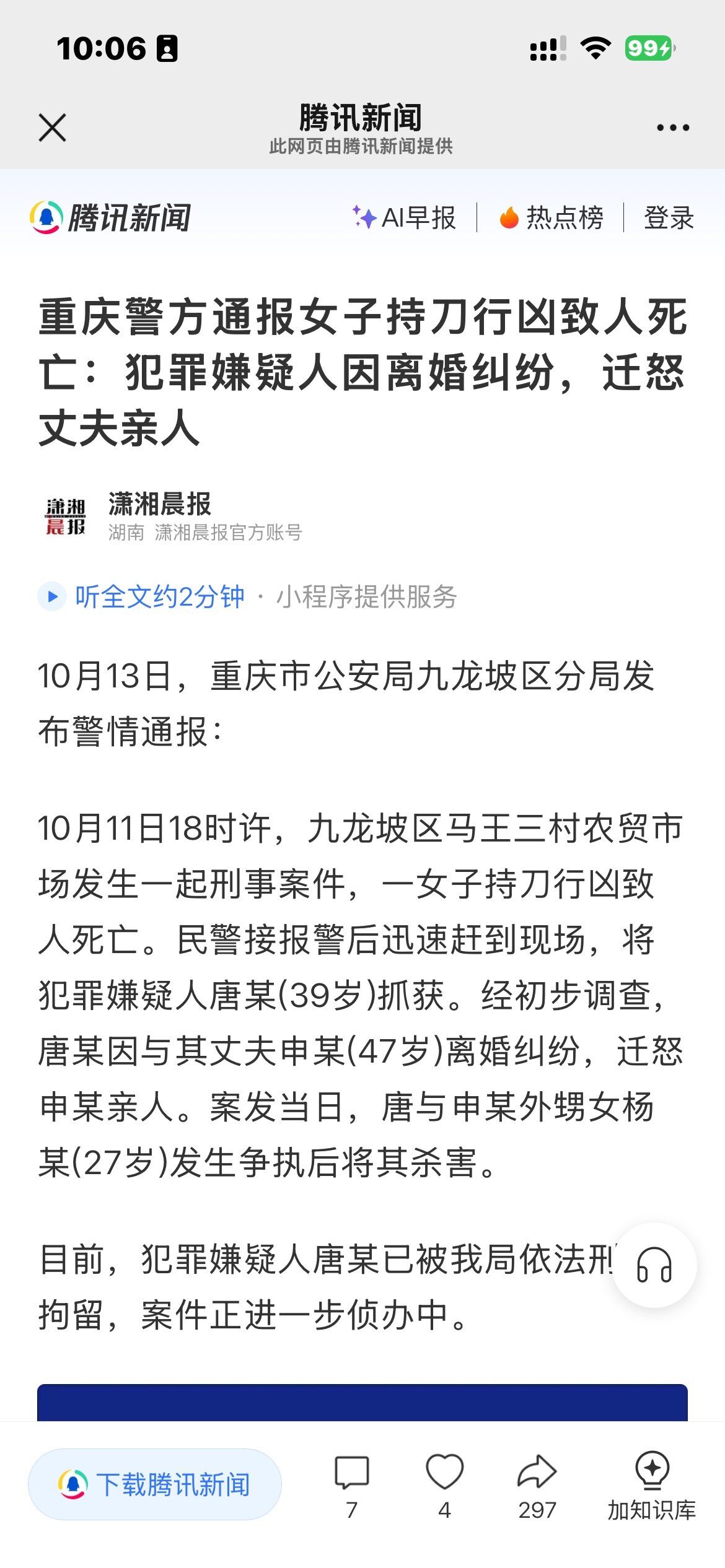Open 潇湘晨报 publisher profile
The image size is (725, 1568).
tap(159, 504)
